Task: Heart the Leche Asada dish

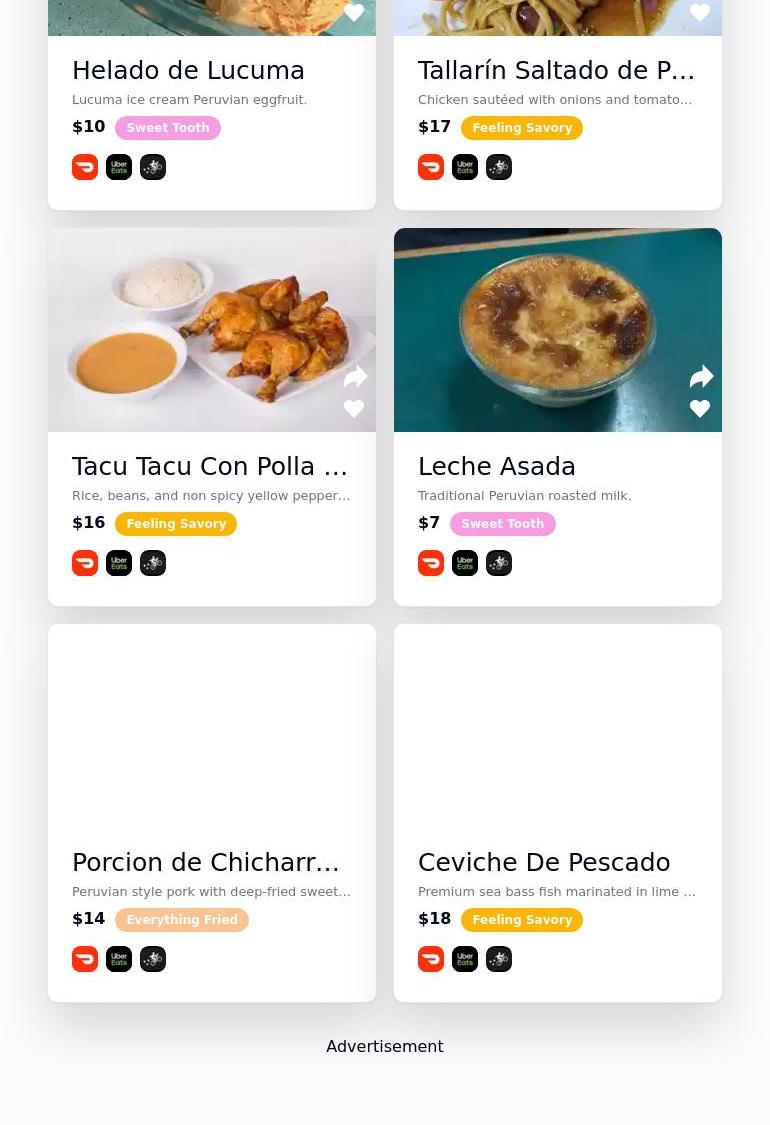Action: click(700, 409)
